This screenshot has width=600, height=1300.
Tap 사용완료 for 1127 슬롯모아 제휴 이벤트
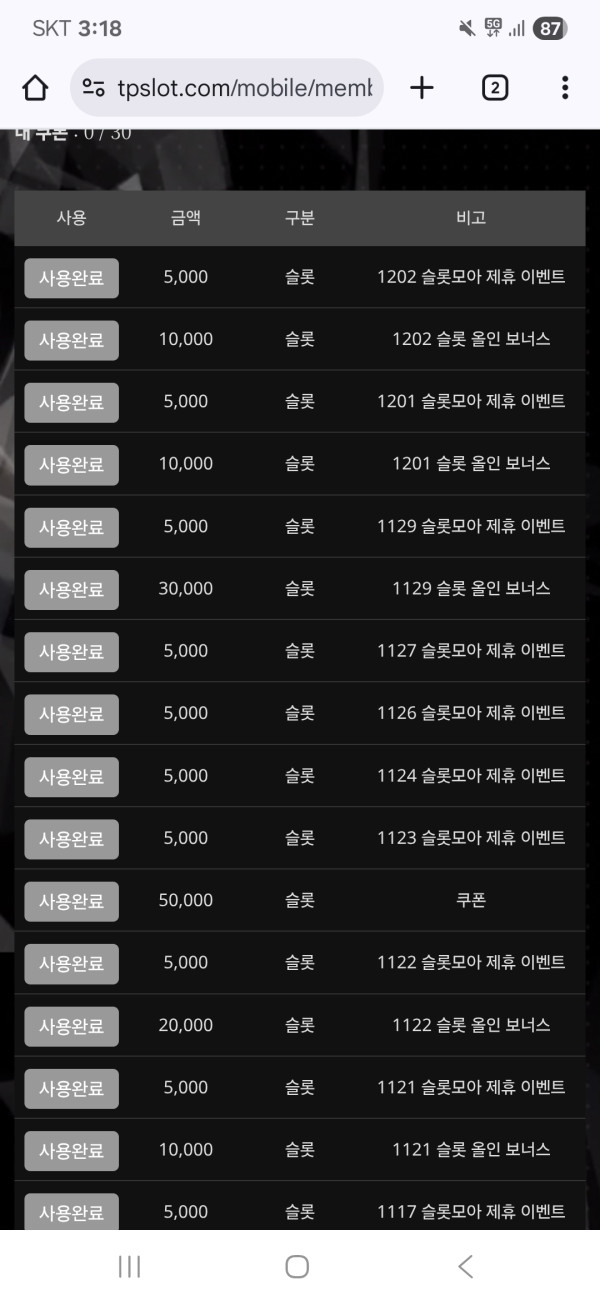pyautogui.click(x=71, y=651)
